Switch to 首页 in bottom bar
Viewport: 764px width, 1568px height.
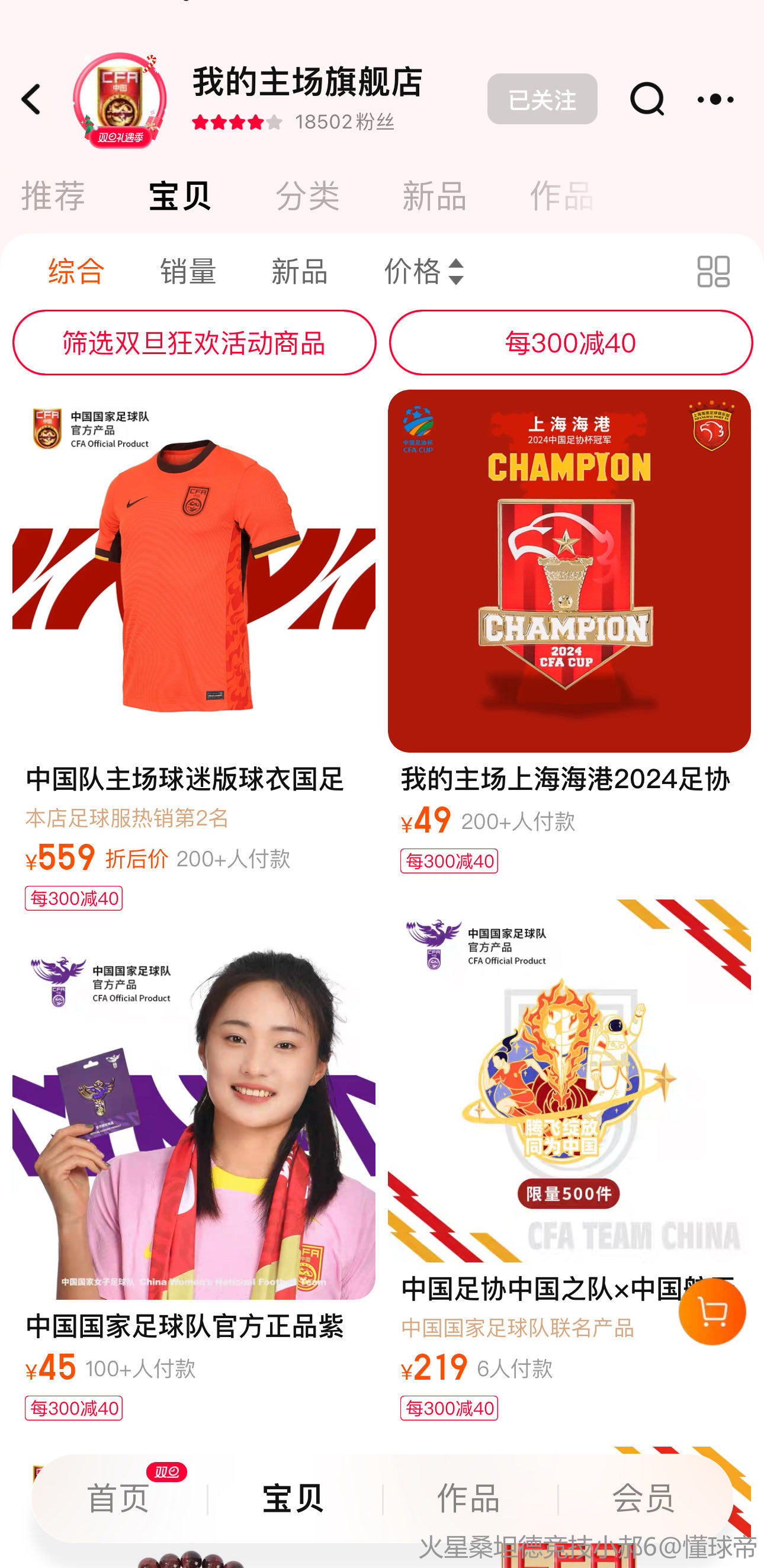[118, 1498]
